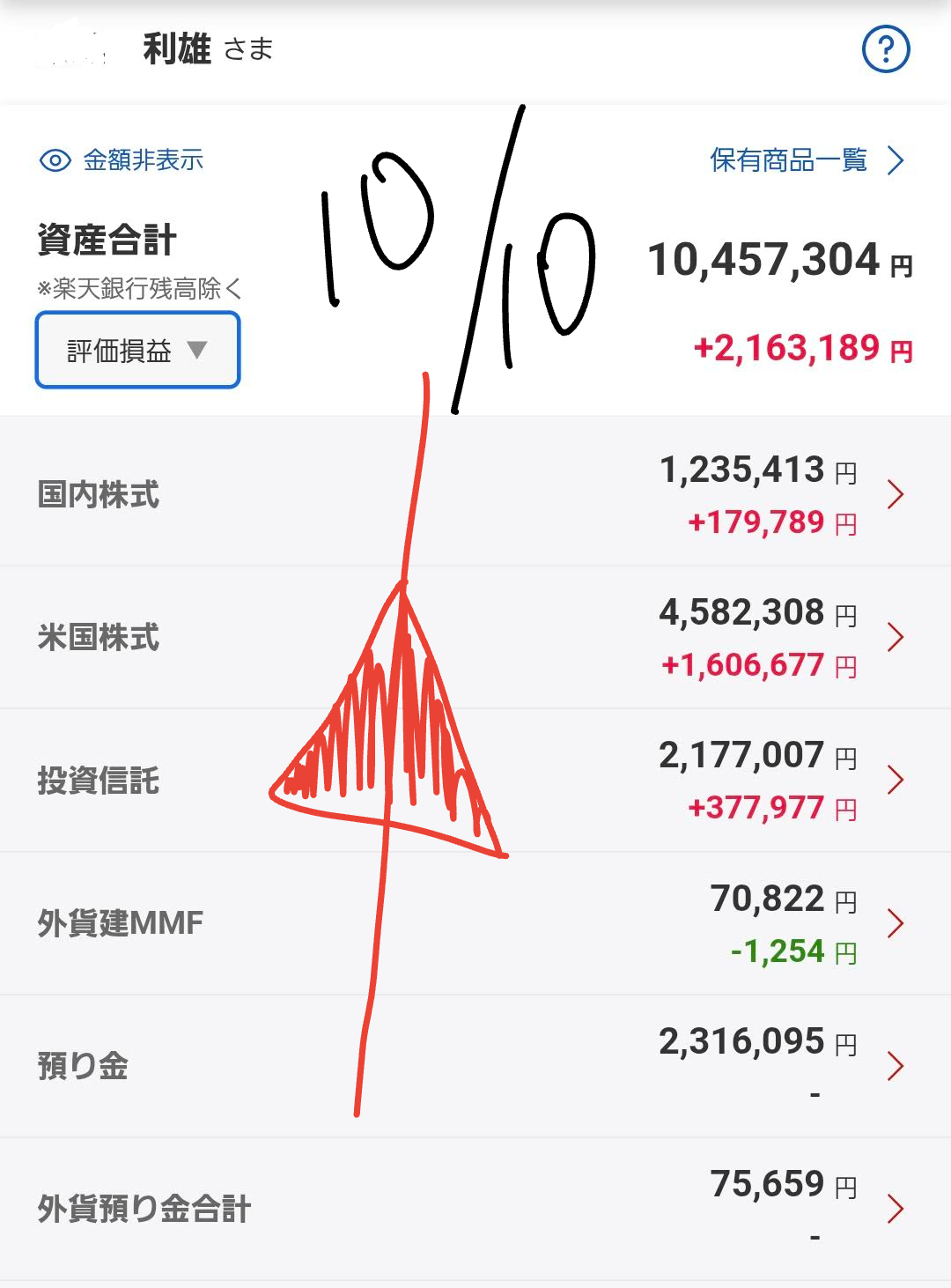Open the 外貨建MMF row
This screenshot has width=951, height=1288.
(475, 923)
